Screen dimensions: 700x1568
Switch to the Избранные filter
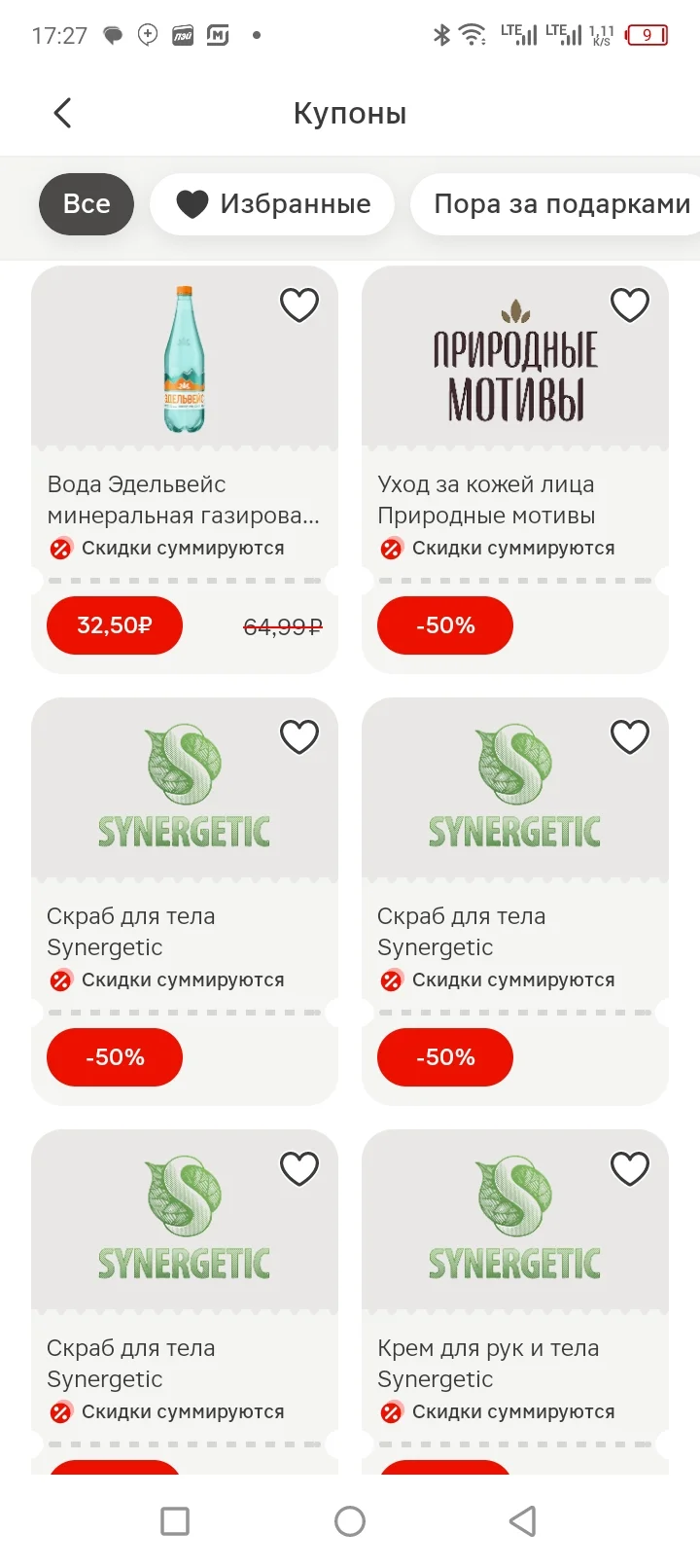coord(272,204)
